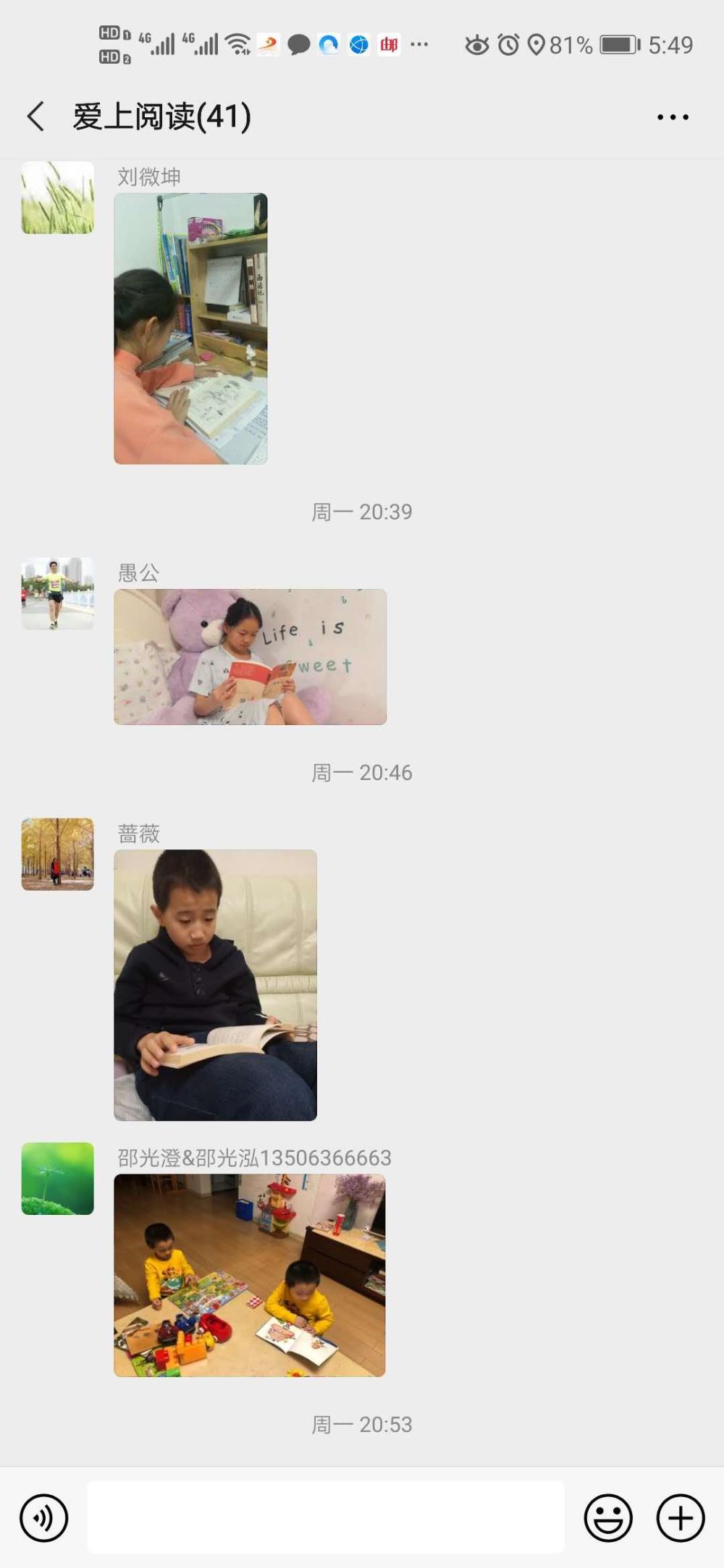724x1568 pixels.
Task: View 邵光澄&邵光泓's profile avatar
Action: tap(58, 1178)
